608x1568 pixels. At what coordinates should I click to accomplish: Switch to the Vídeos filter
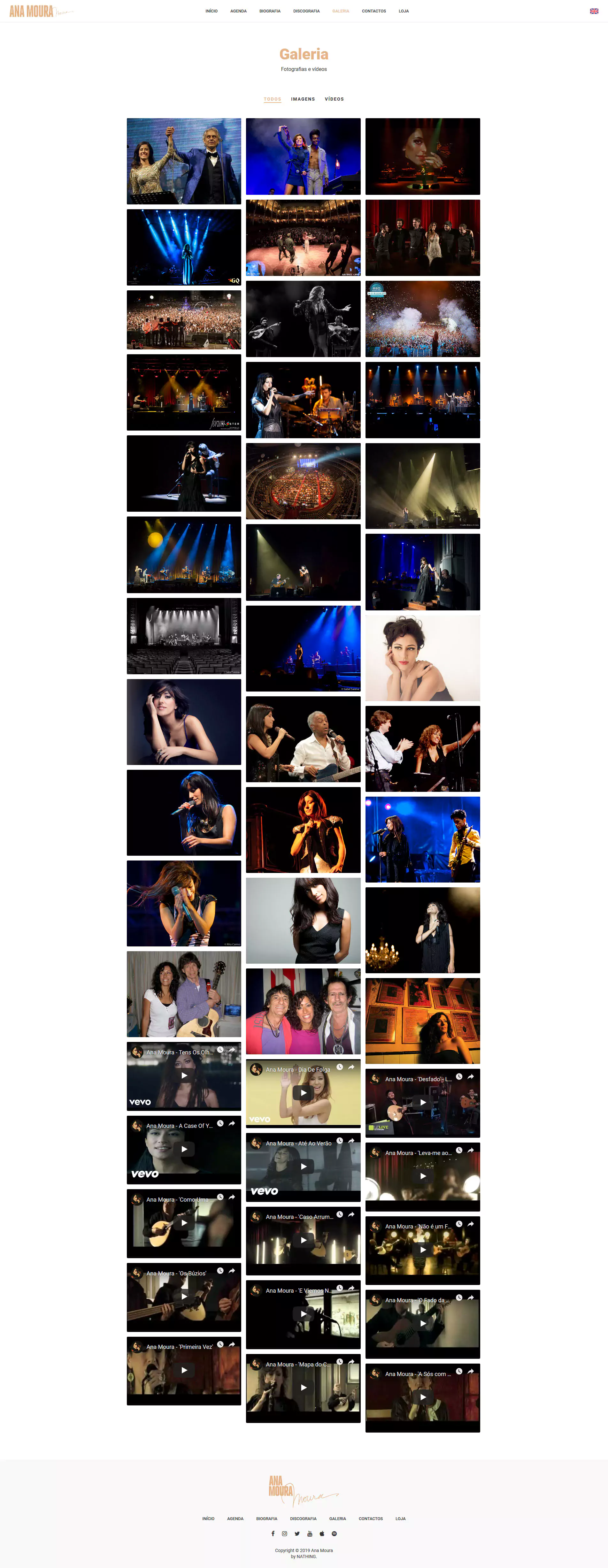pyautogui.click(x=334, y=99)
